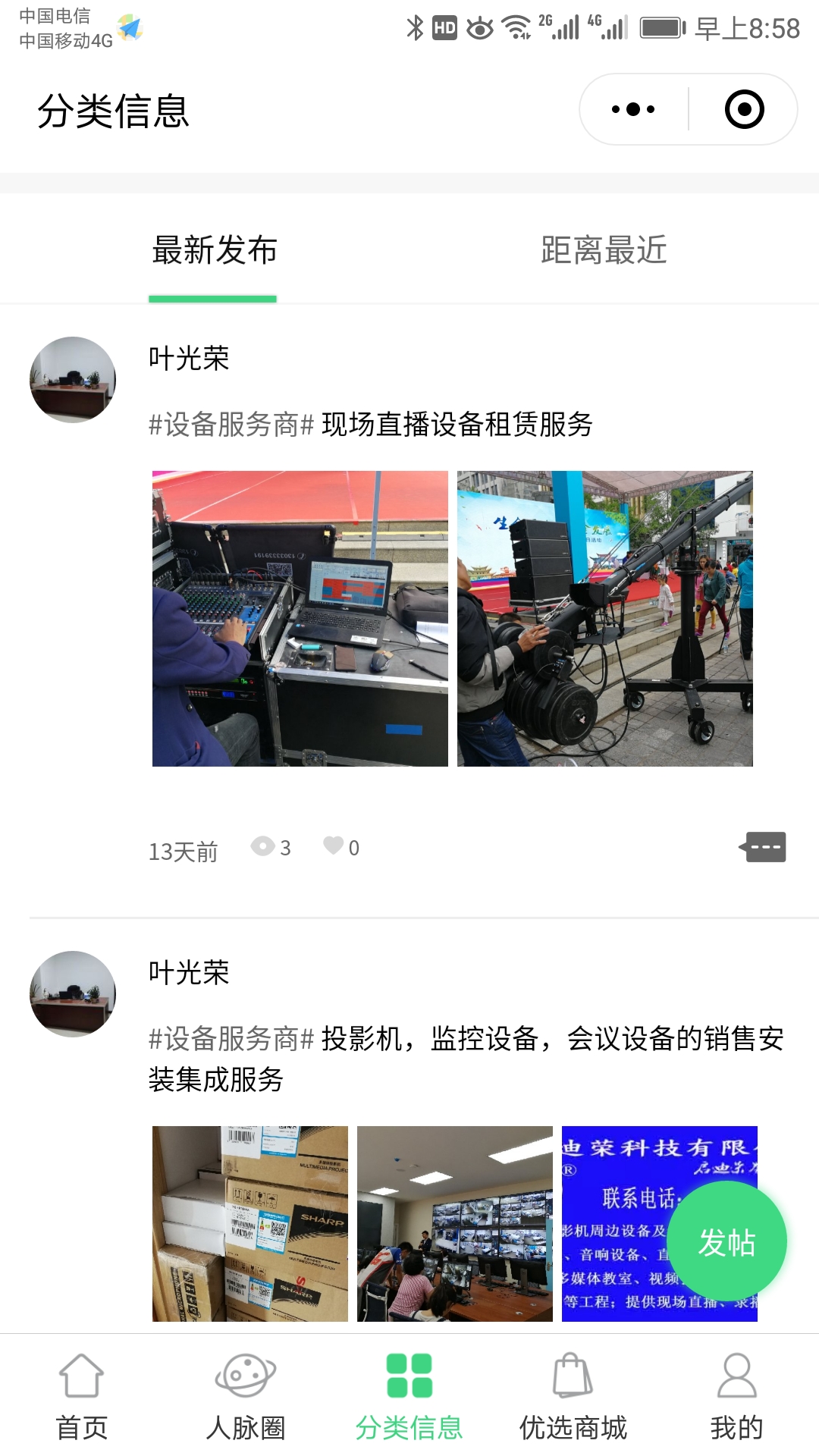The height and width of the screenshot is (1456, 819).
Task: Tap the 分类信息 bottom tab
Action: point(409,1397)
